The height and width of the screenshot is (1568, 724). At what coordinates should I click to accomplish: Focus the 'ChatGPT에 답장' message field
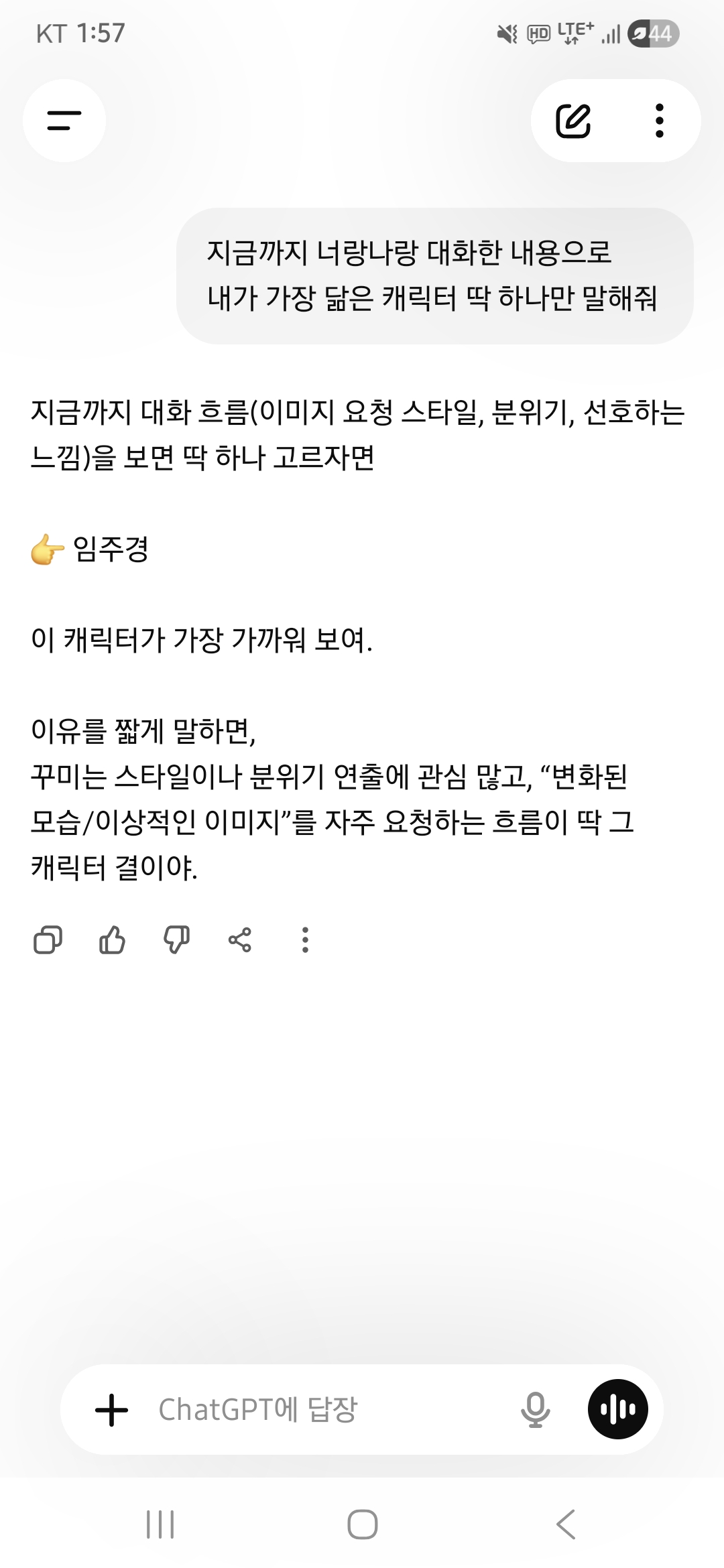(328, 1410)
